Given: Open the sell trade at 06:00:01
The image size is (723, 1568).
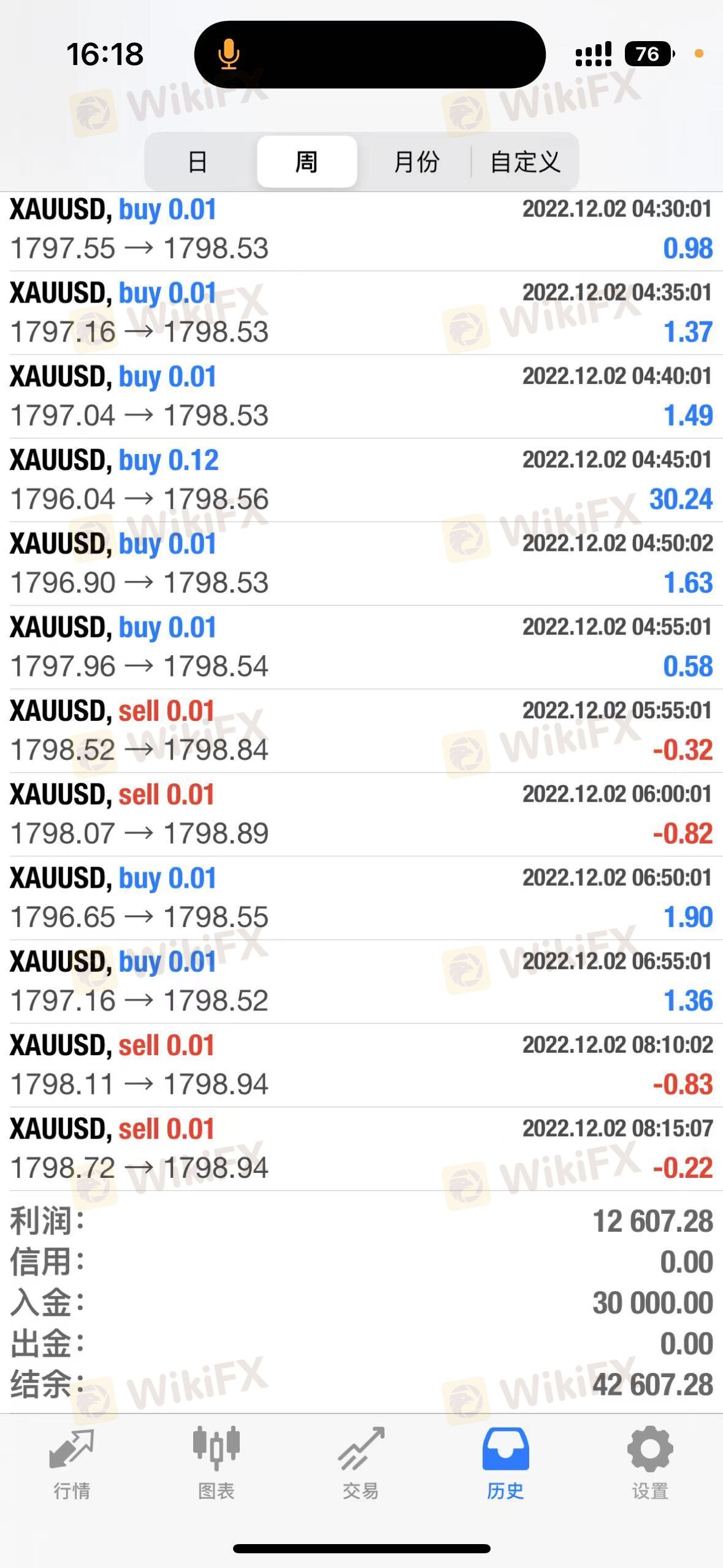Looking at the screenshot, I should [x=361, y=814].
